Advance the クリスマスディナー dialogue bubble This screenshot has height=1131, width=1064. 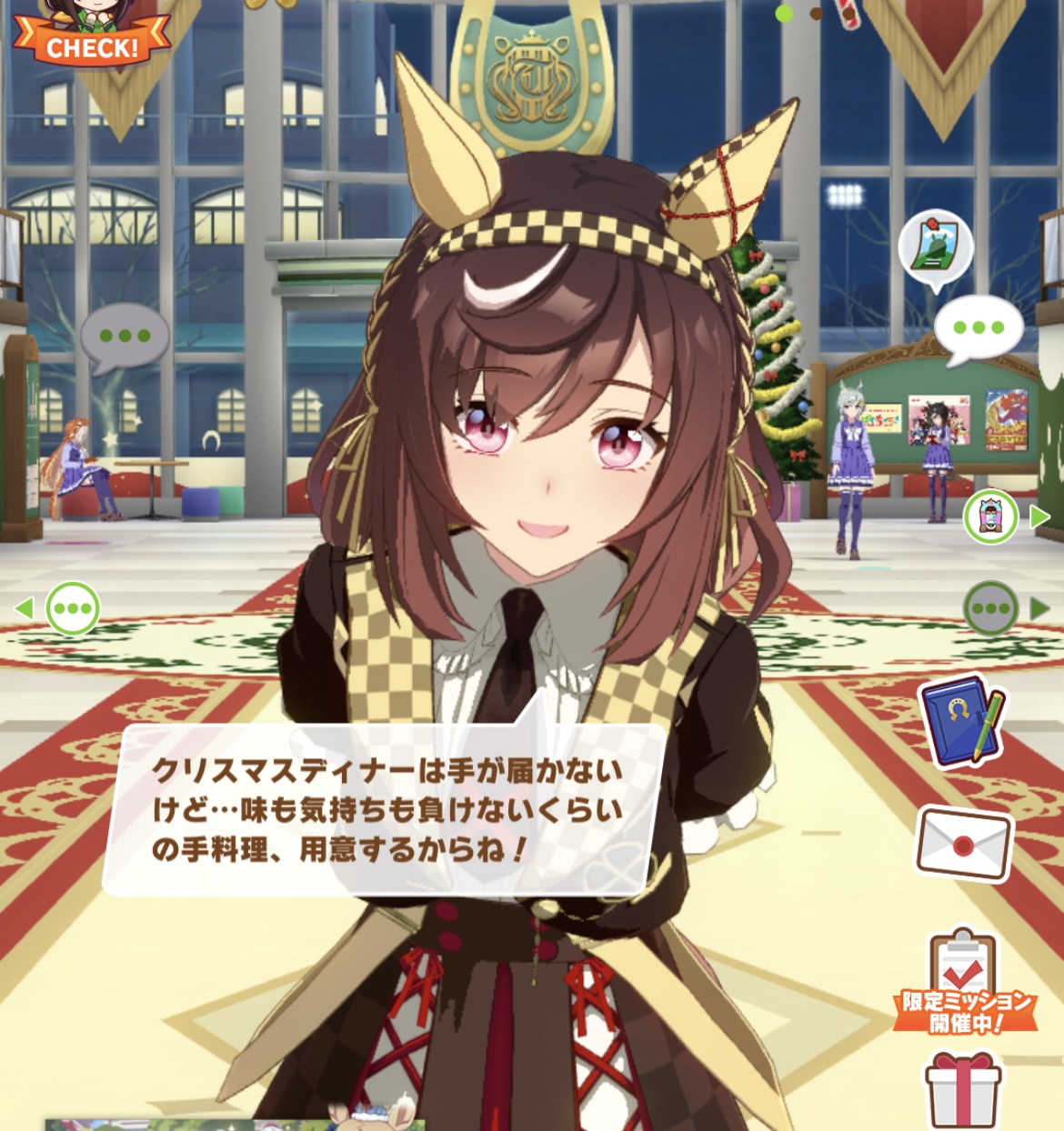[x=386, y=809]
